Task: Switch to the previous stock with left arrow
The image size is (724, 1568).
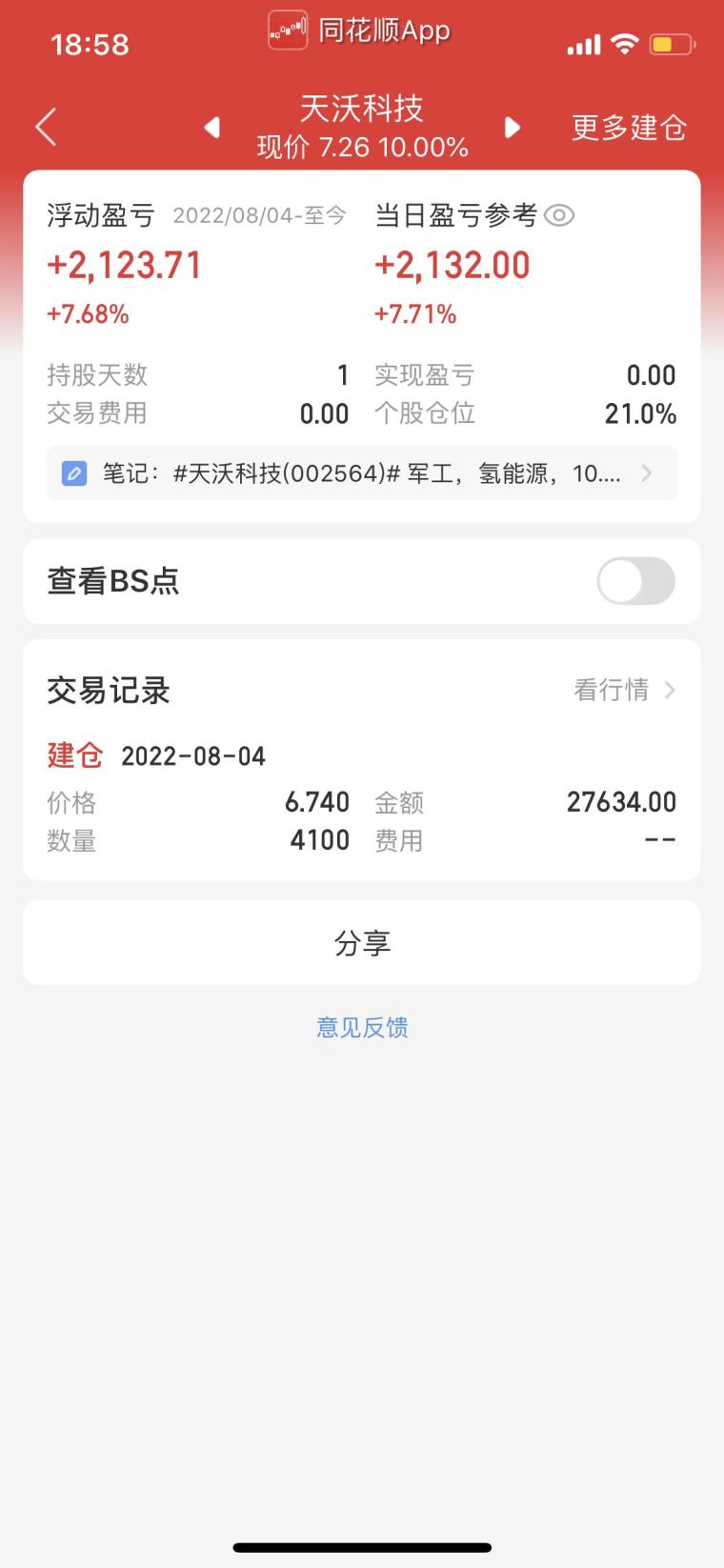Action: point(212,127)
